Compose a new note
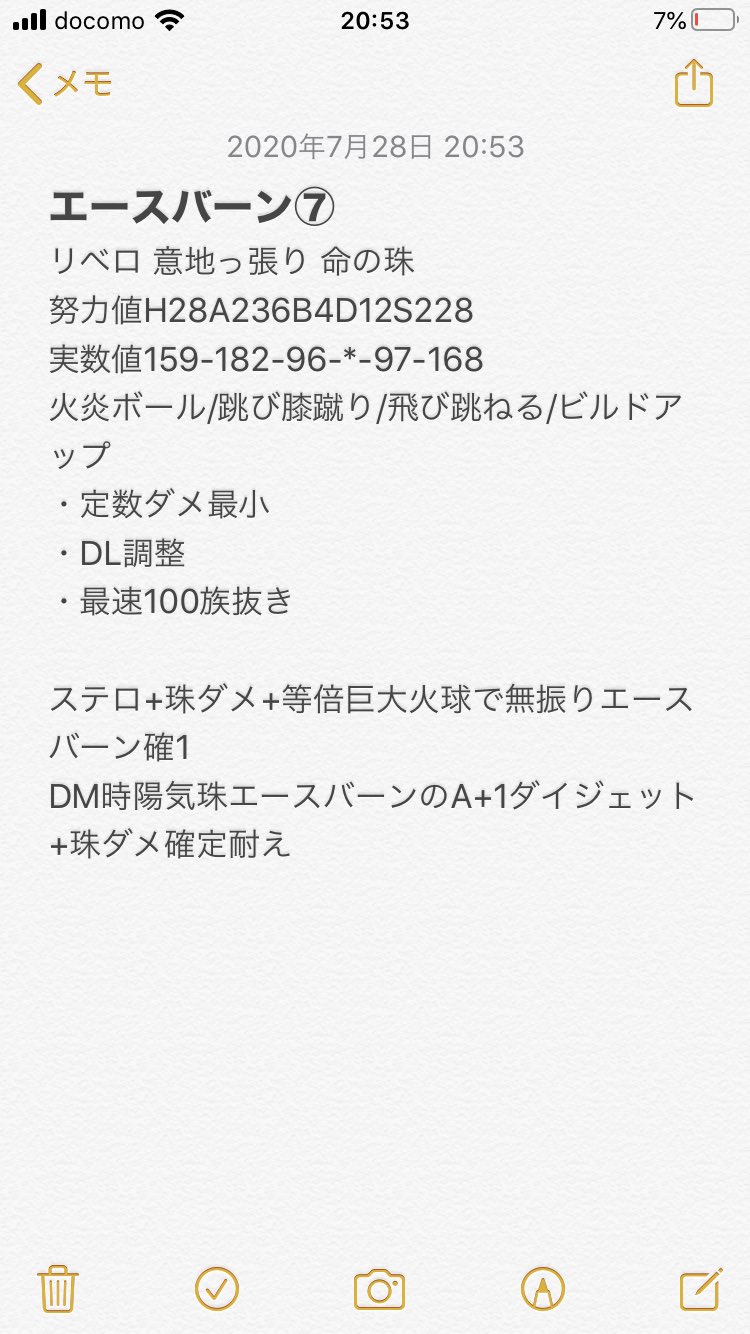 tap(700, 1287)
